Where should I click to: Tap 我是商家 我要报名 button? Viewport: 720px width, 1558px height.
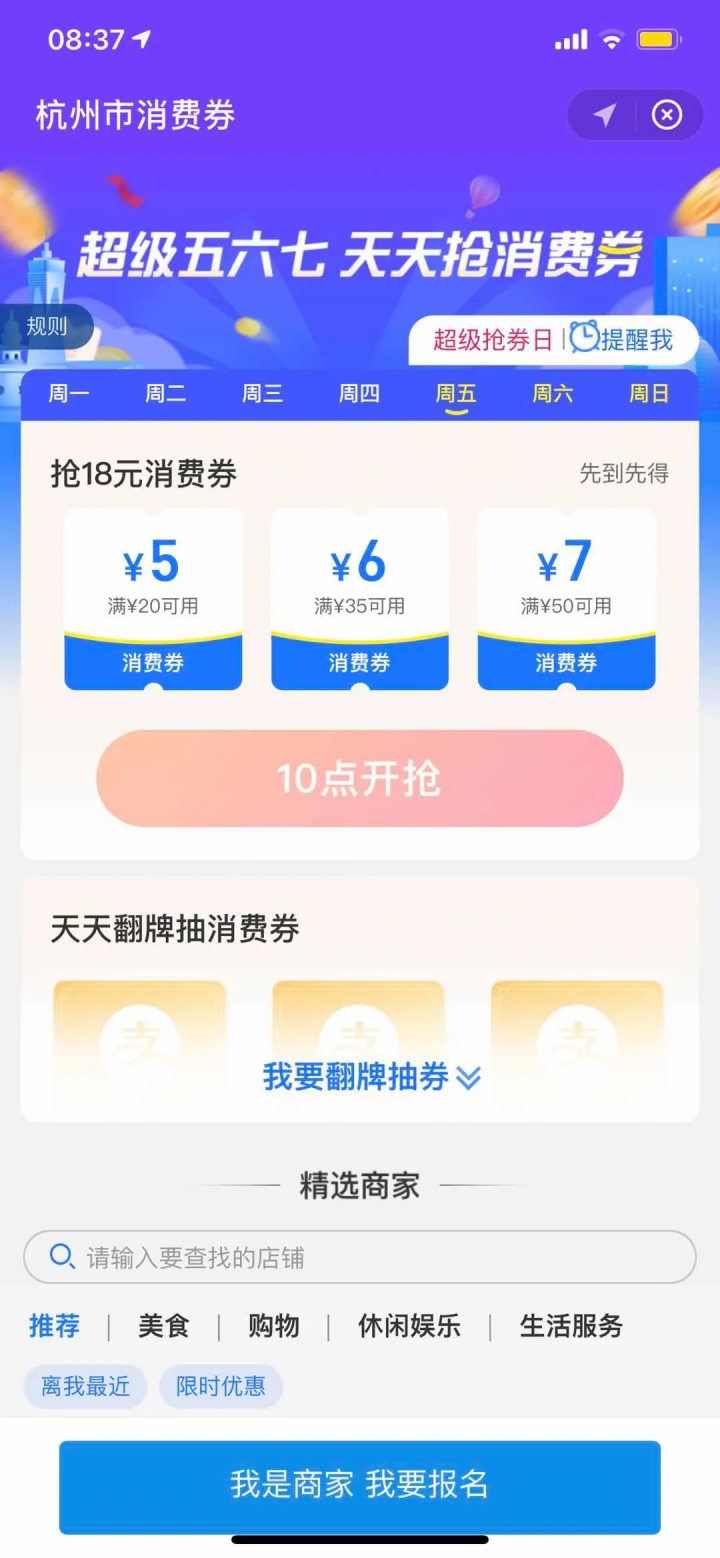(360, 1485)
